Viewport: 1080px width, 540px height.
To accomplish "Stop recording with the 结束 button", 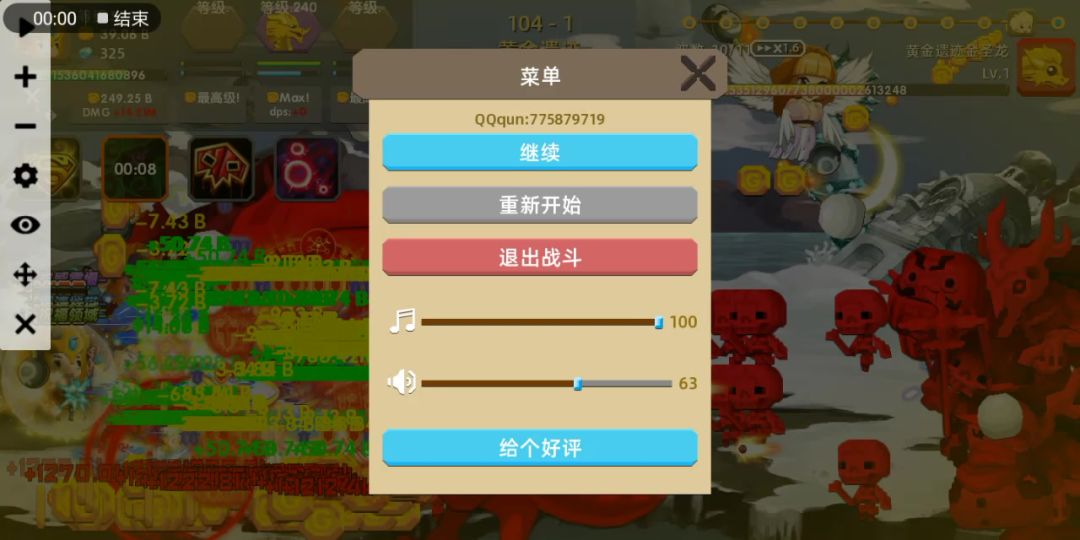I will click(123, 18).
